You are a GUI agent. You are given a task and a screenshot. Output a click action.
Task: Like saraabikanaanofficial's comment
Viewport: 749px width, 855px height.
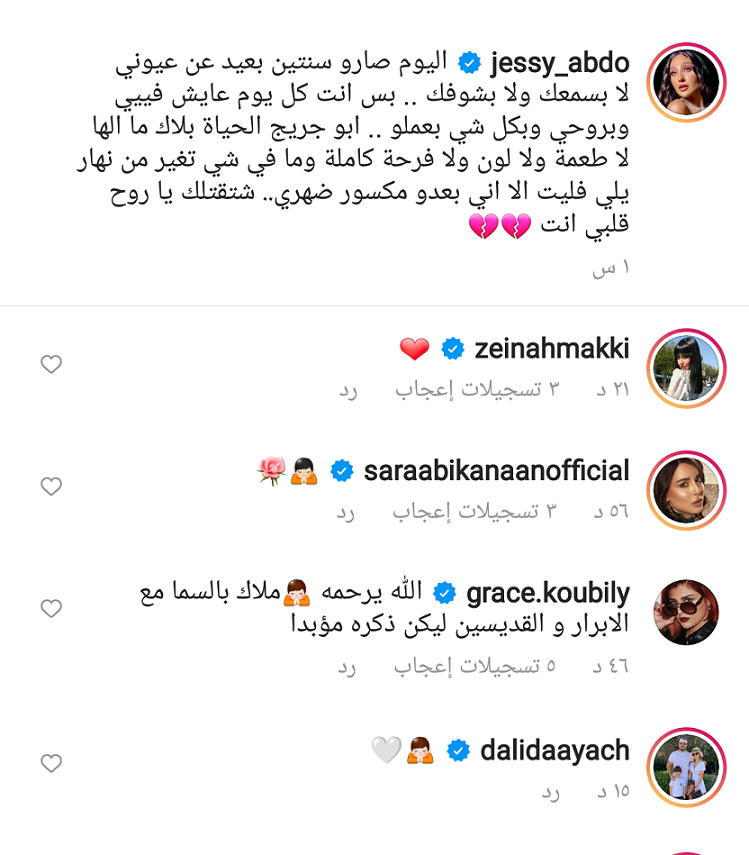[51, 486]
